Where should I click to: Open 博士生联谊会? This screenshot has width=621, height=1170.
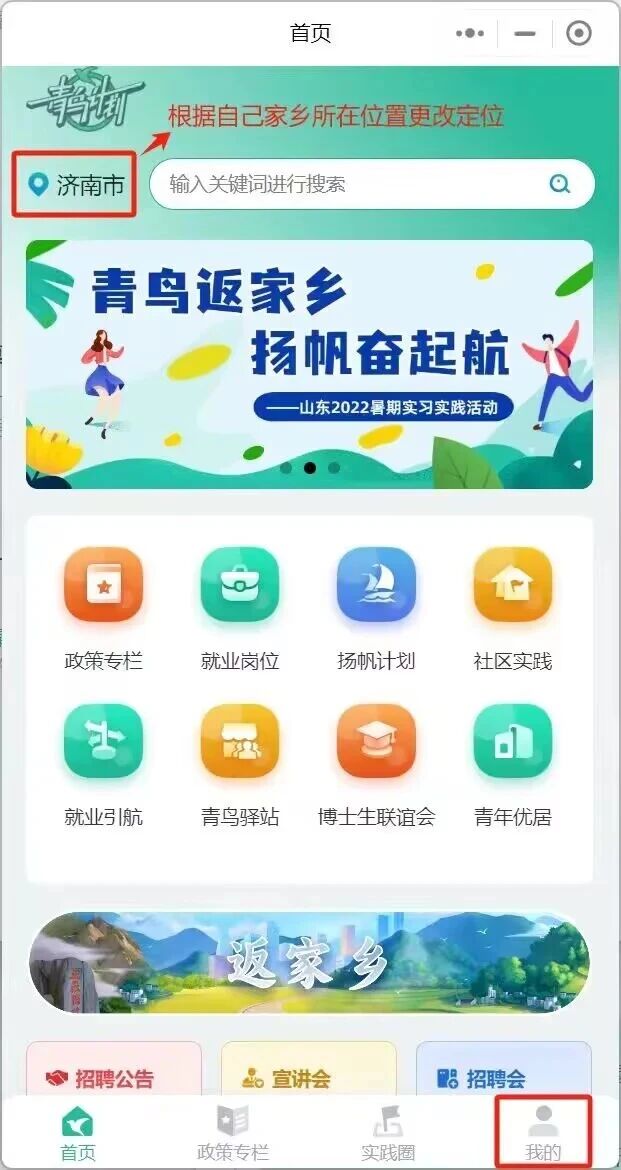[376, 765]
